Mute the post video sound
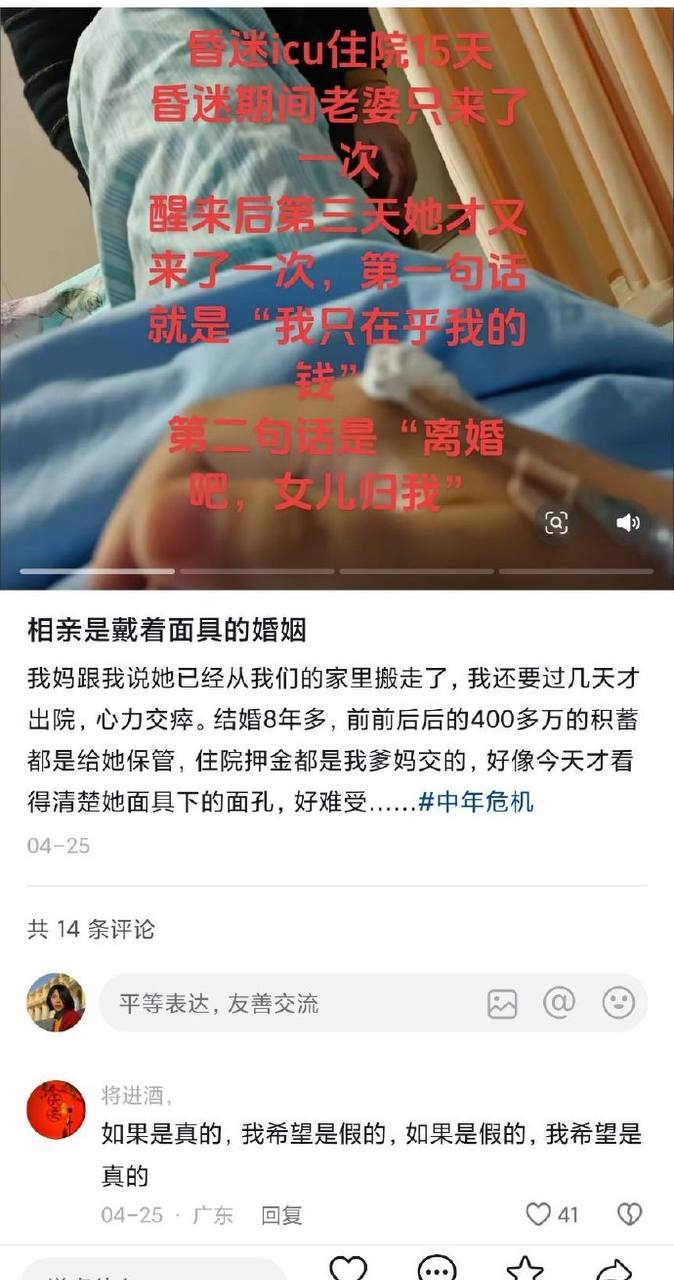Image resolution: width=674 pixels, height=1280 pixels. tap(628, 522)
